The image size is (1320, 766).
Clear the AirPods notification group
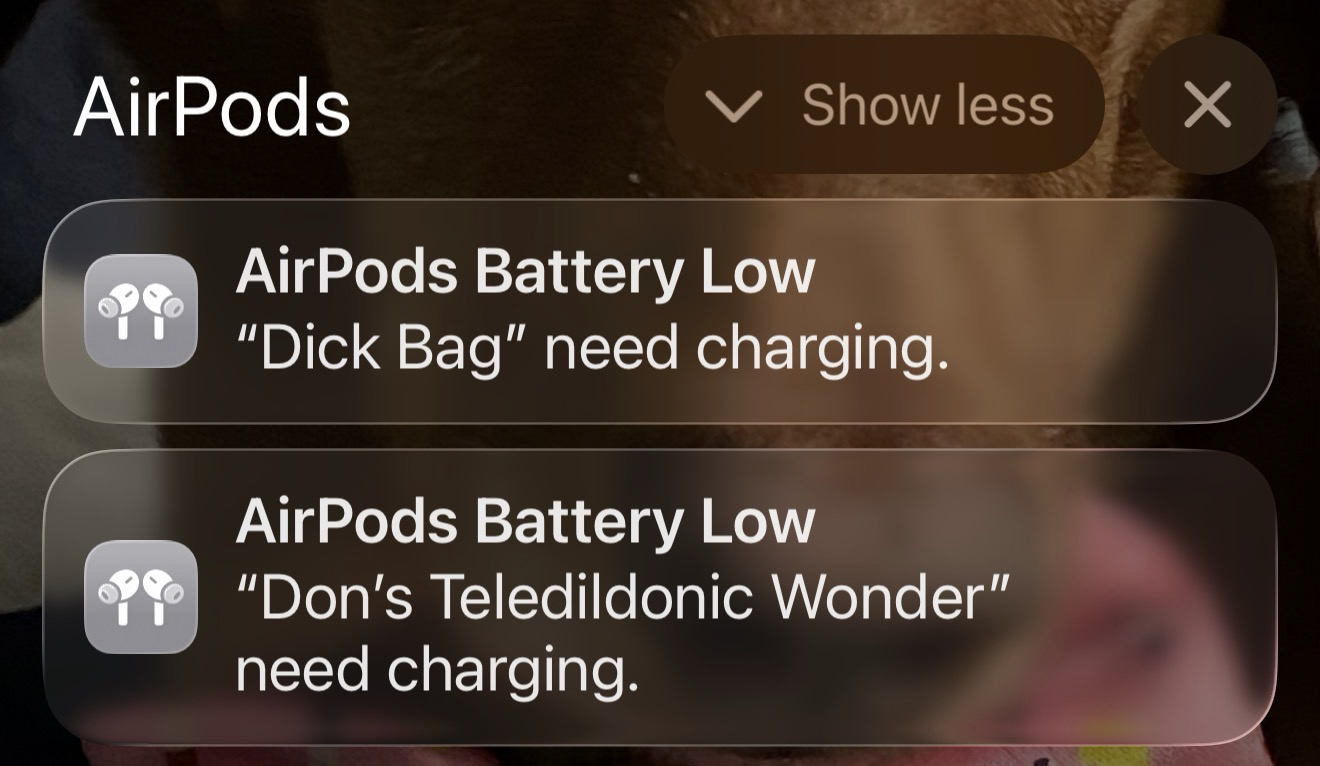pos(1207,105)
